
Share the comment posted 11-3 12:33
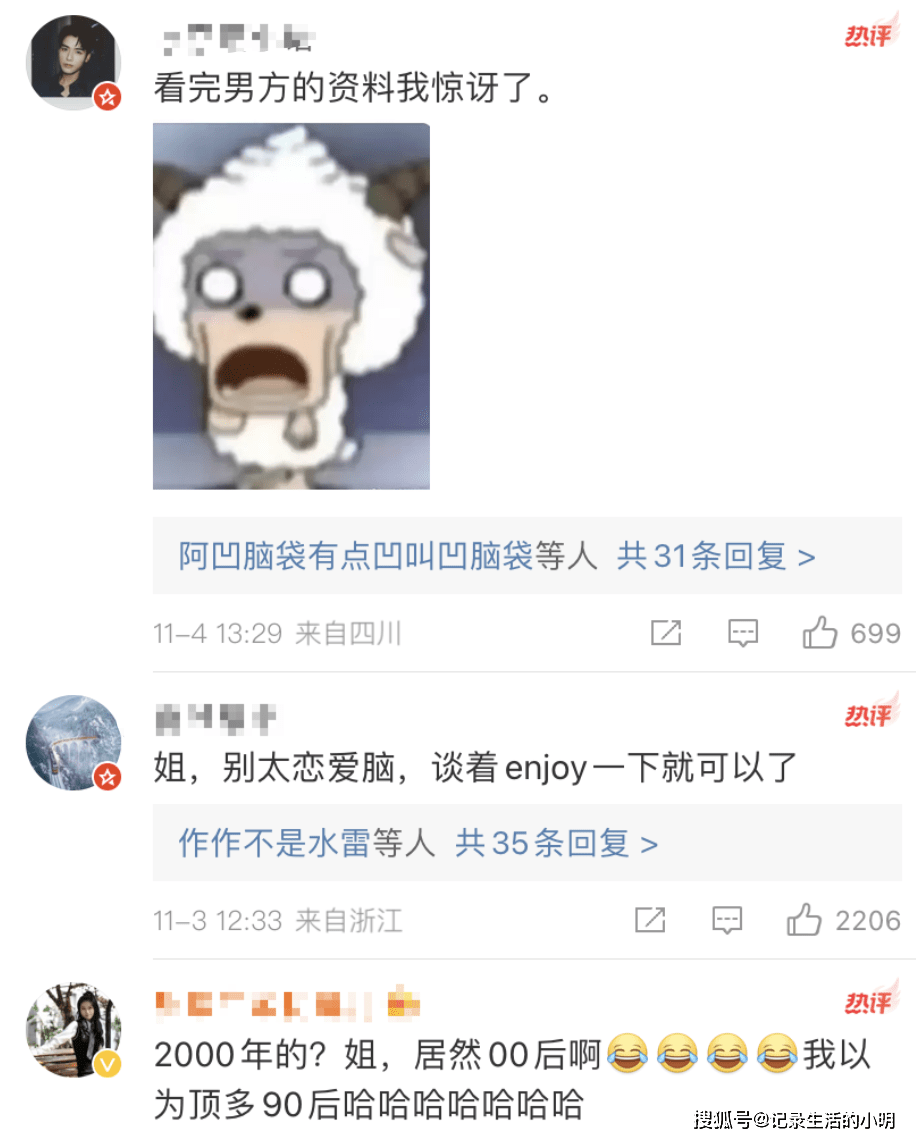point(650,920)
